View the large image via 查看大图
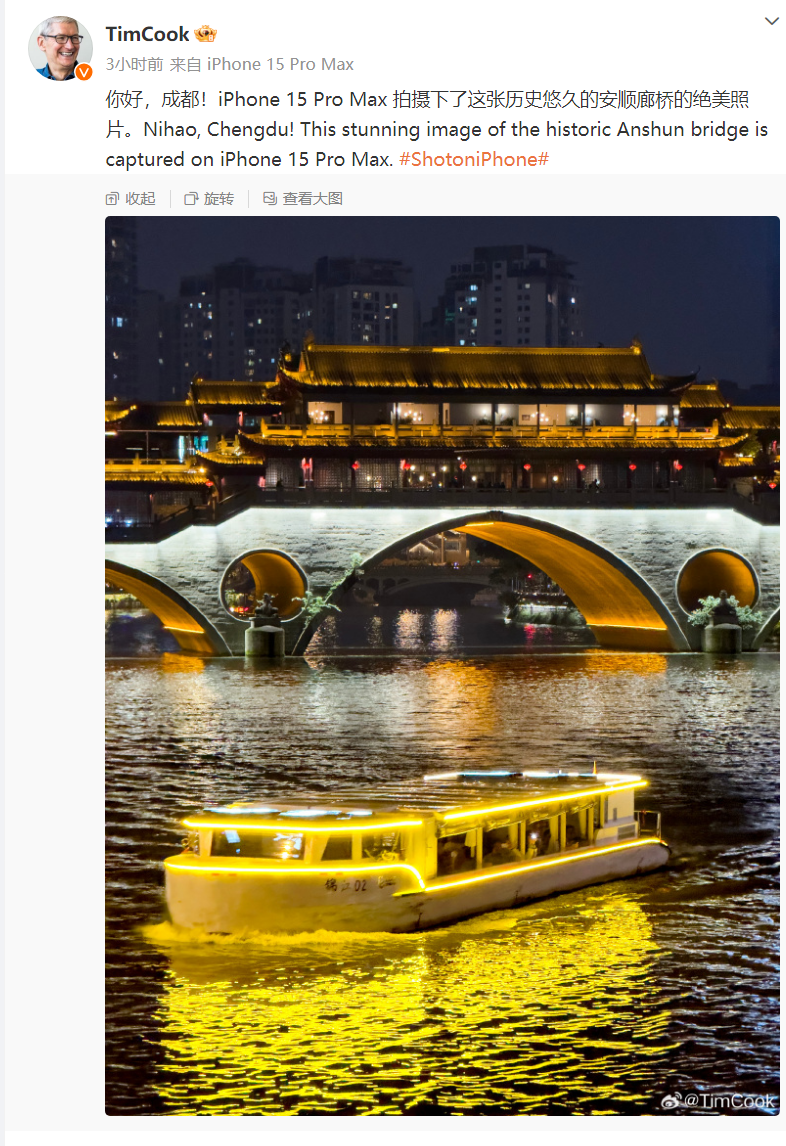Screen dimensions: 786x1146 302,199
